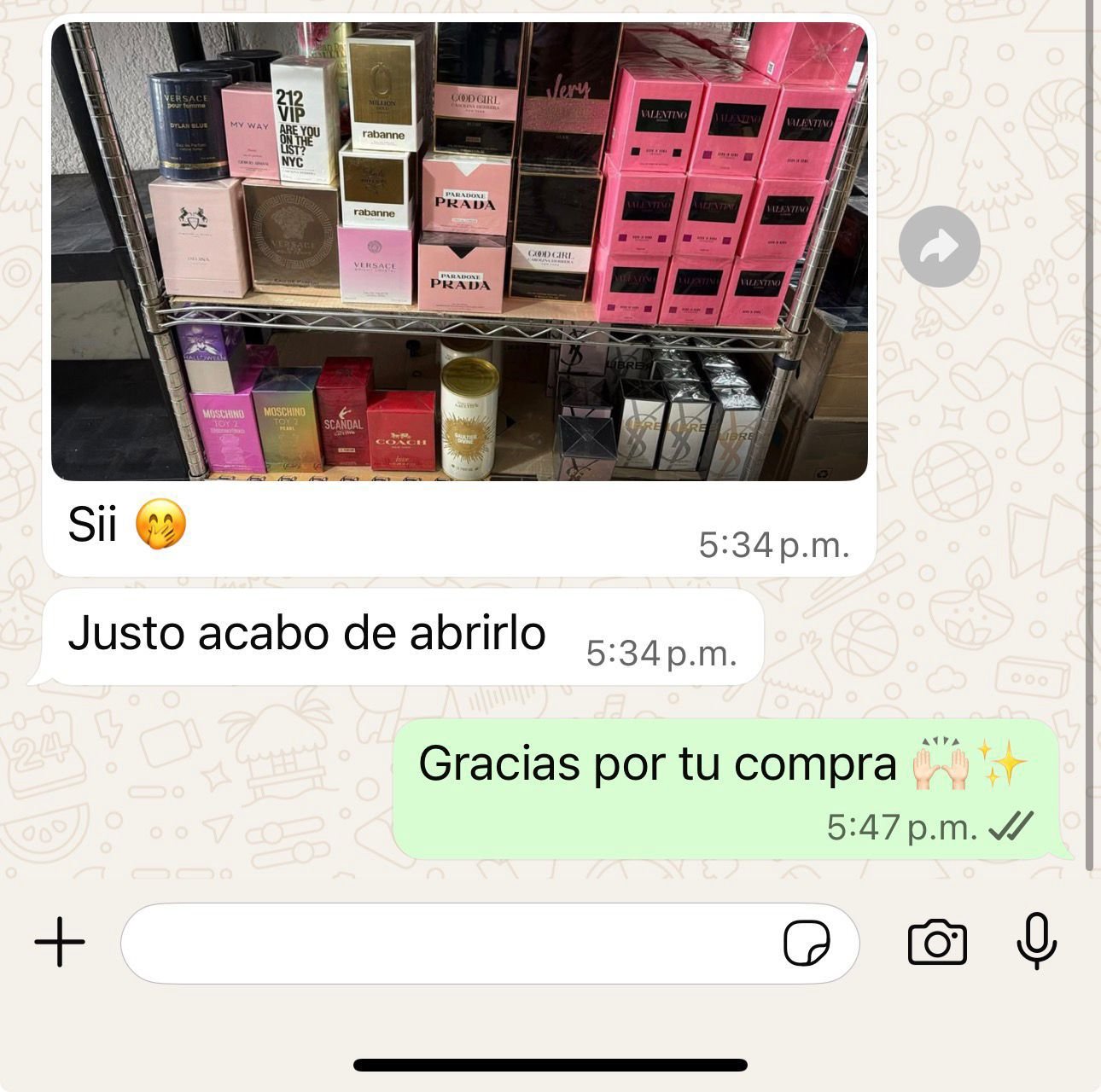
Task: Forward the perfume photo message
Action: tap(939, 247)
